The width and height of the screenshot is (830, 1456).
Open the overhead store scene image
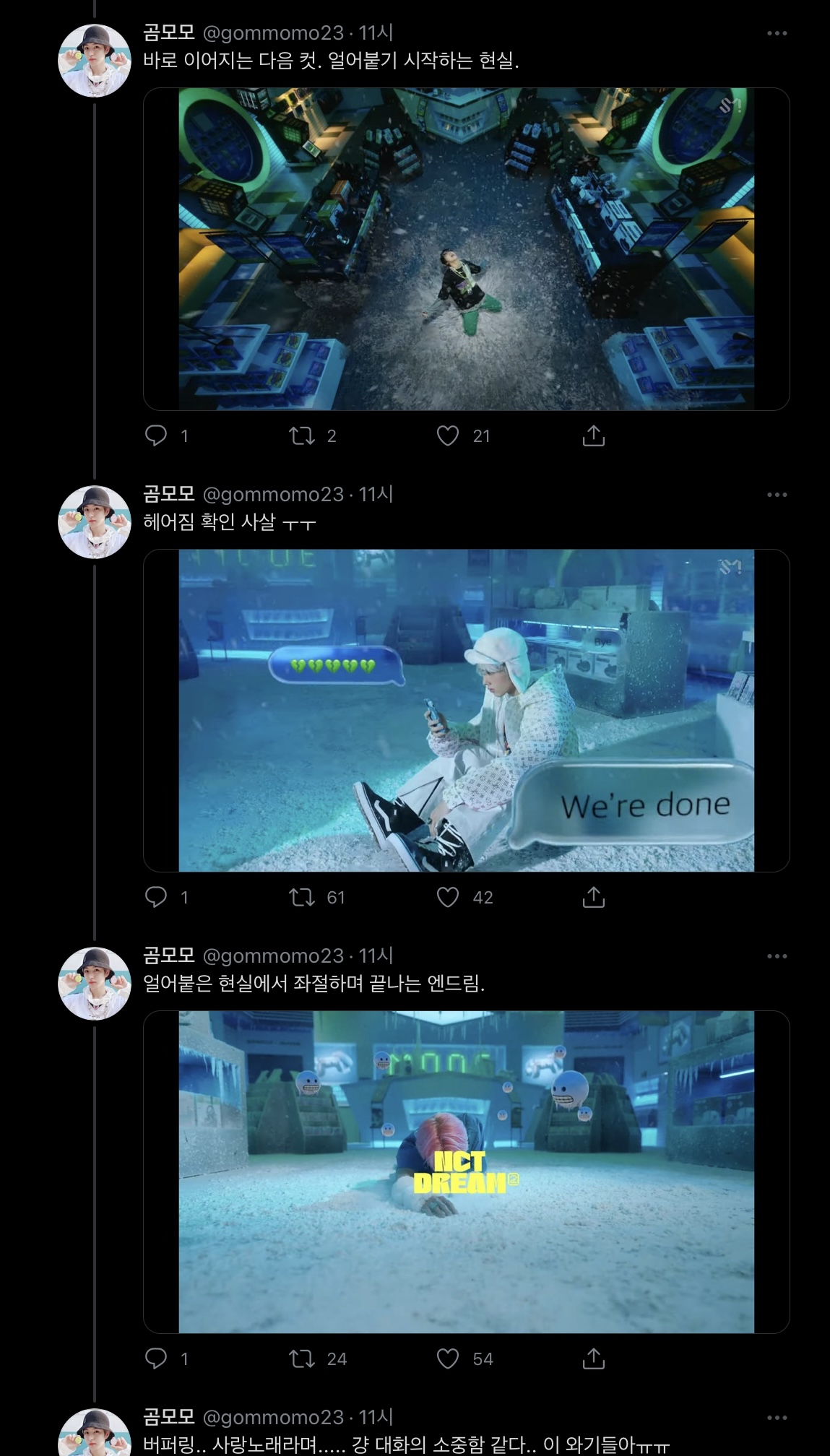(464, 249)
